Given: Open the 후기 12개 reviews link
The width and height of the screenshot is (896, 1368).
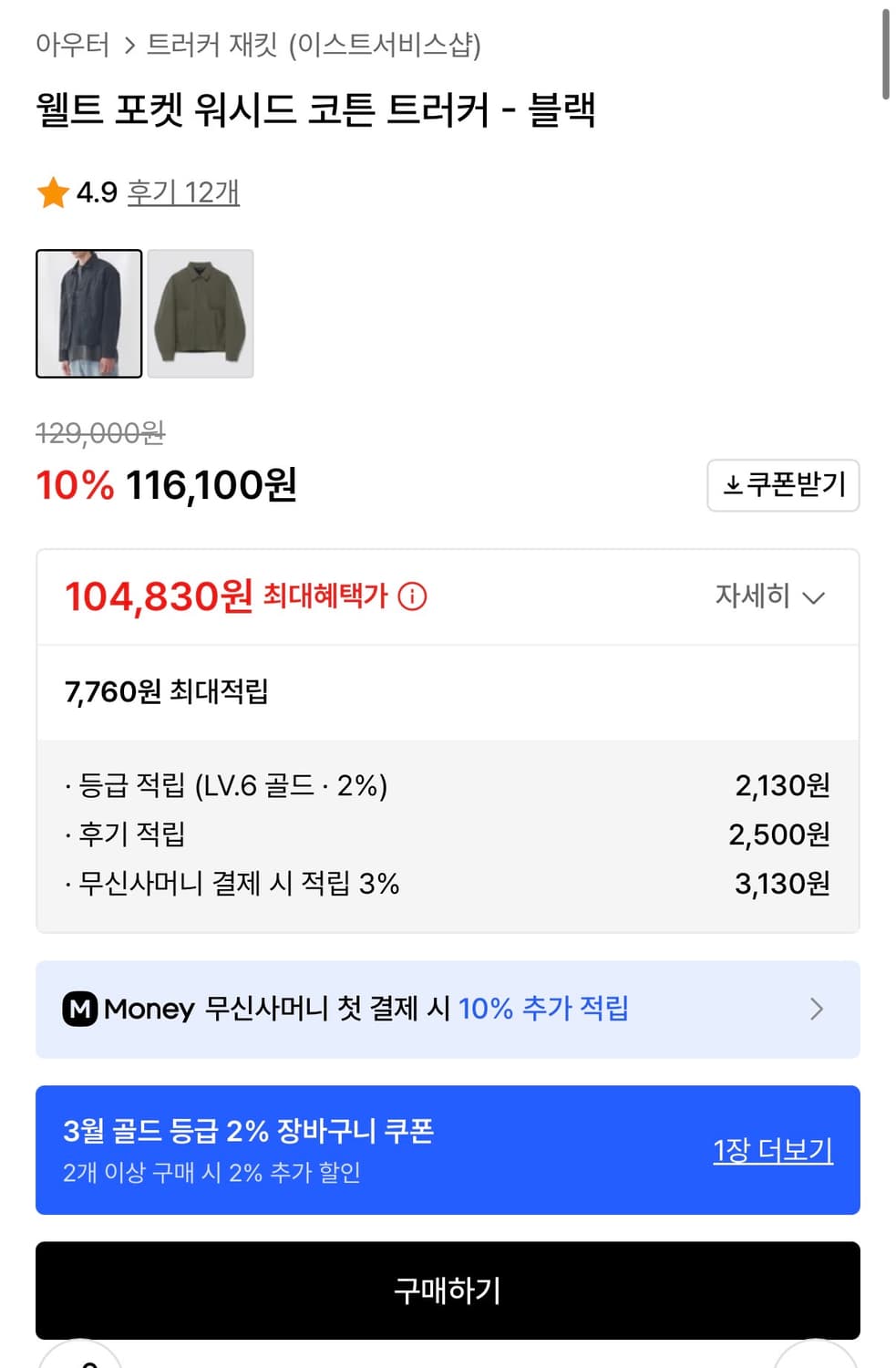Looking at the screenshot, I should 181,192.
